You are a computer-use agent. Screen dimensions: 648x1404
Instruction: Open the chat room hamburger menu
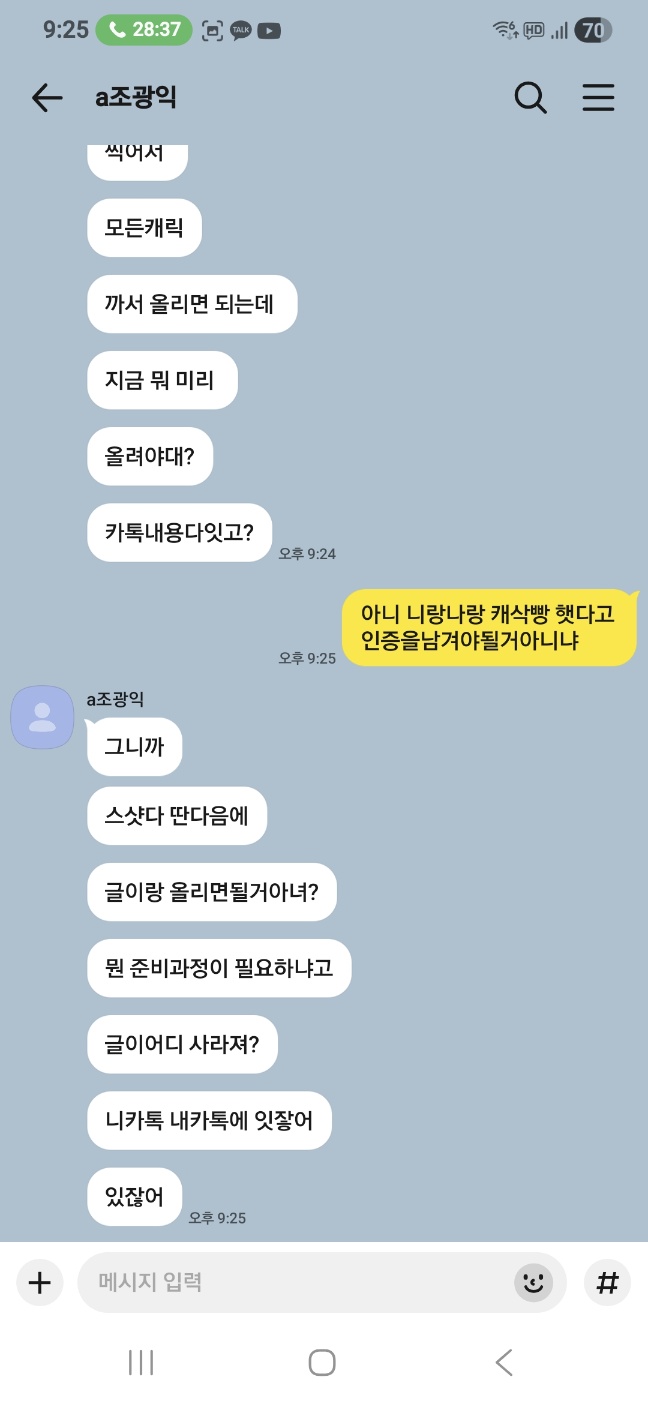click(x=598, y=97)
